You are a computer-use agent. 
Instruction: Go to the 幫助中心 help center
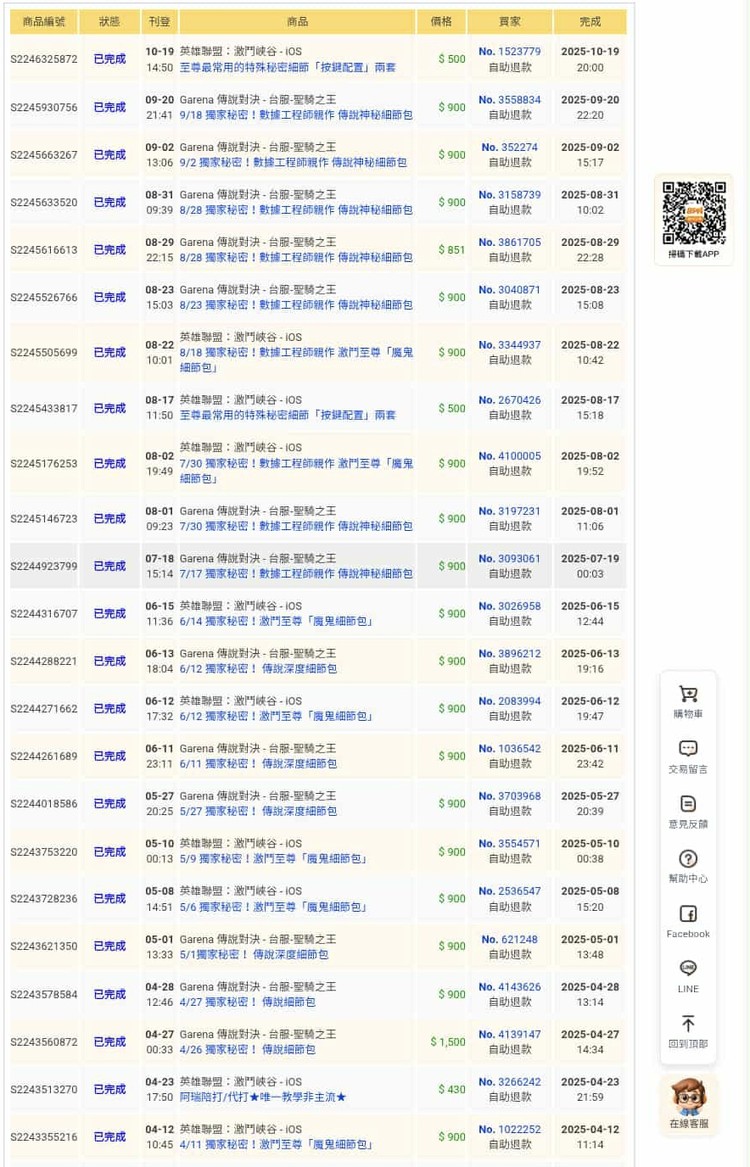coord(687,866)
